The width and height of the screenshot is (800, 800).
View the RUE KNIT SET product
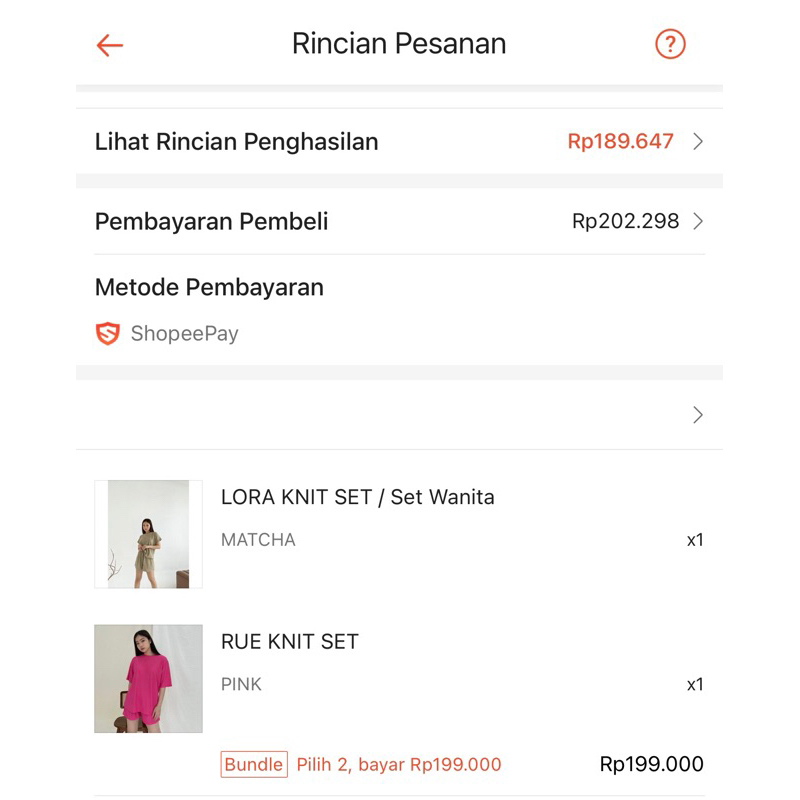(x=289, y=642)
